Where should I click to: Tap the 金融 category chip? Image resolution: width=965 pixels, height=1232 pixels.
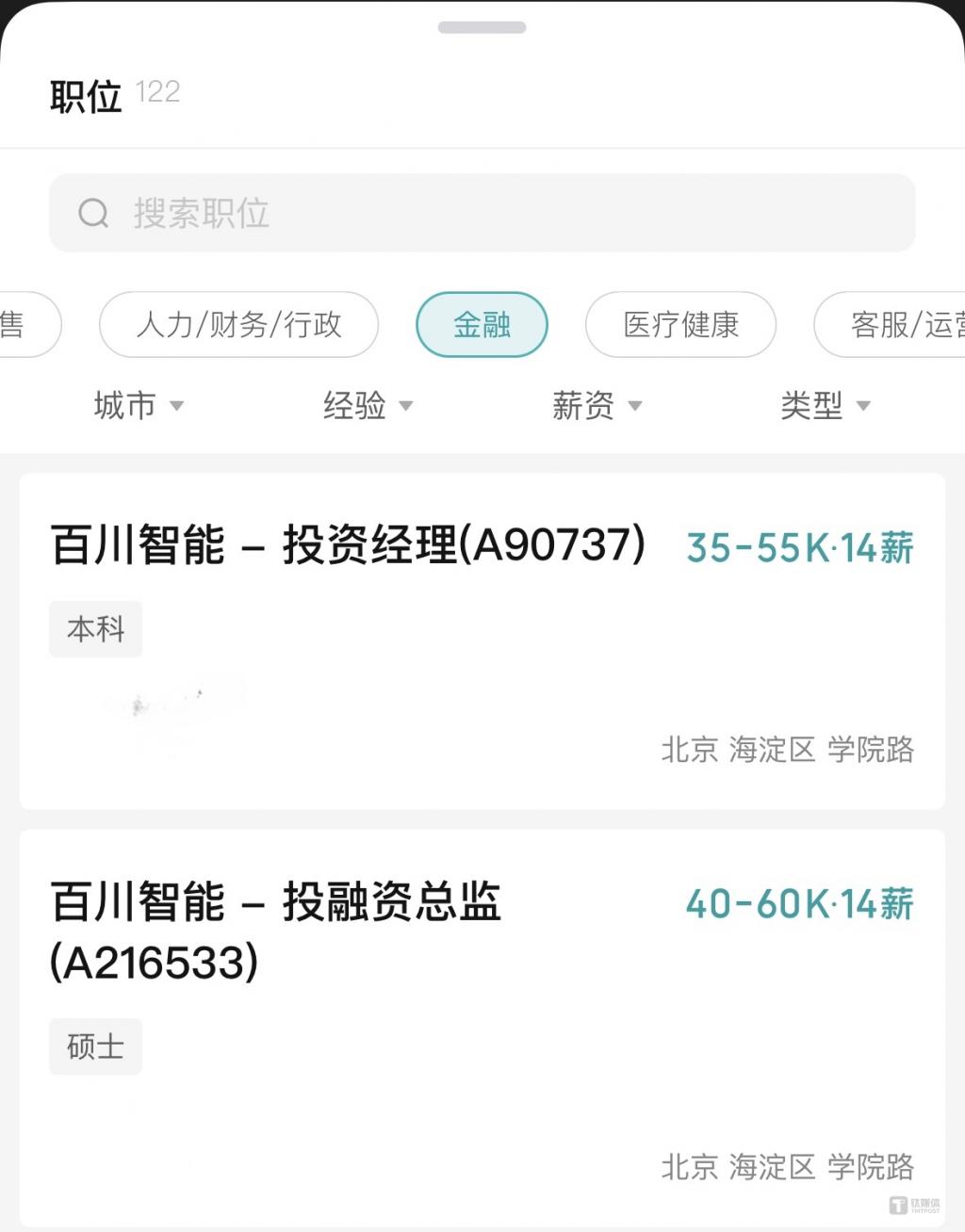click(x=482, y=325)
